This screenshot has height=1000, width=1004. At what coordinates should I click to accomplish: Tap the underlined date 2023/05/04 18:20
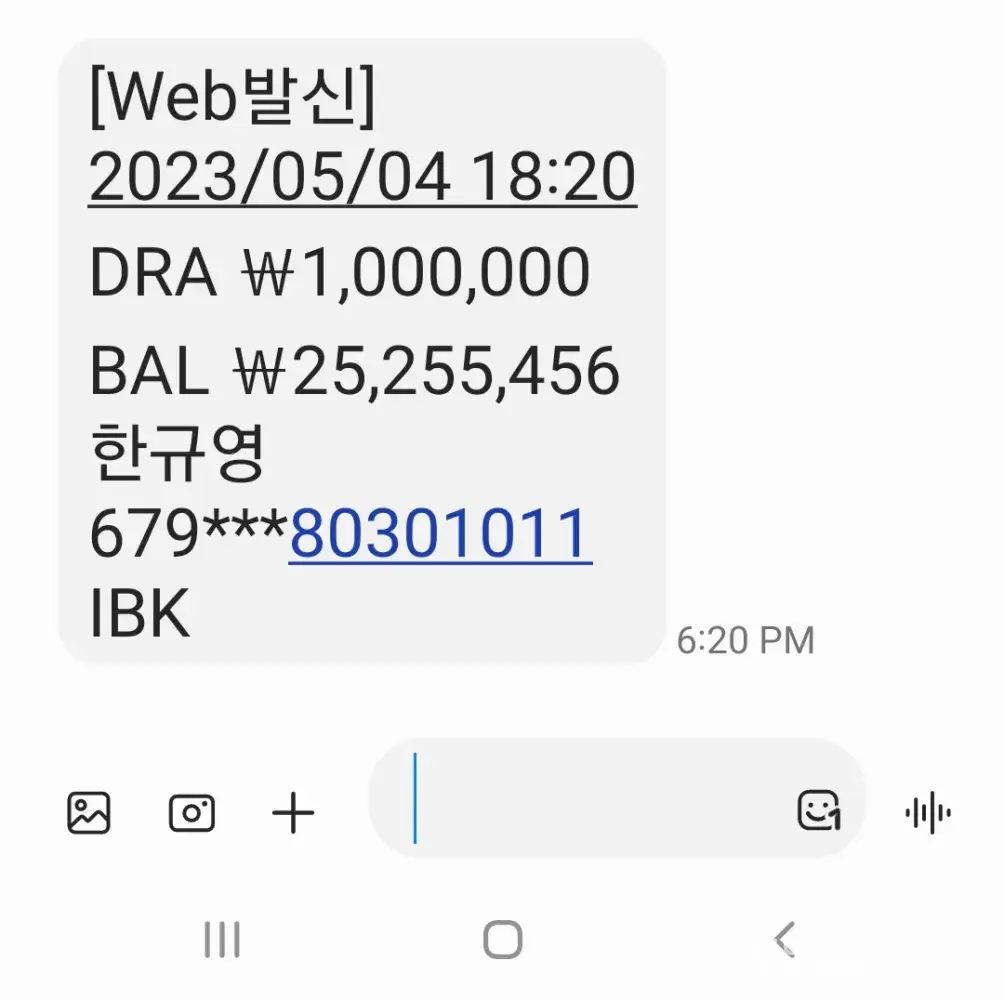(x=362, y=178)
